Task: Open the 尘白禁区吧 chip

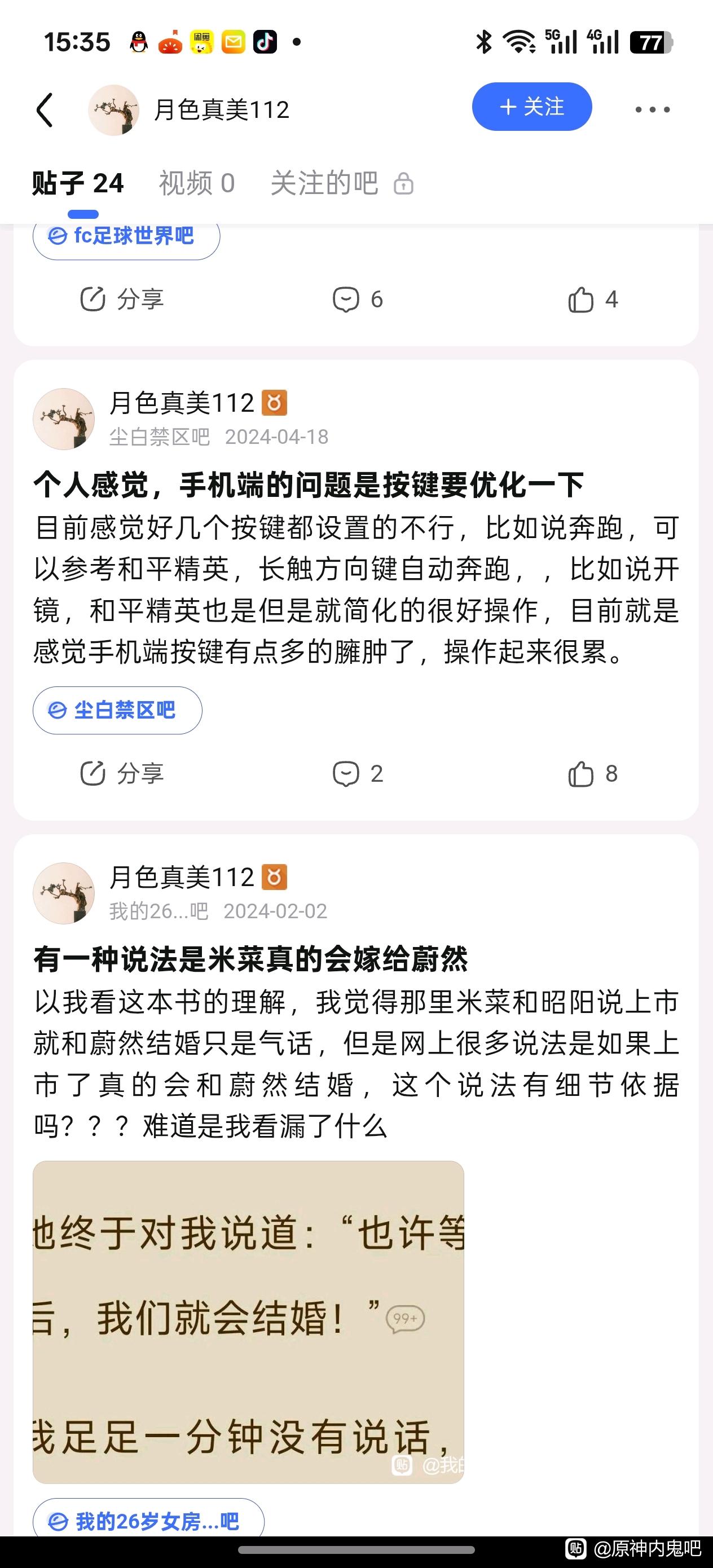Action: click(117, 710)
